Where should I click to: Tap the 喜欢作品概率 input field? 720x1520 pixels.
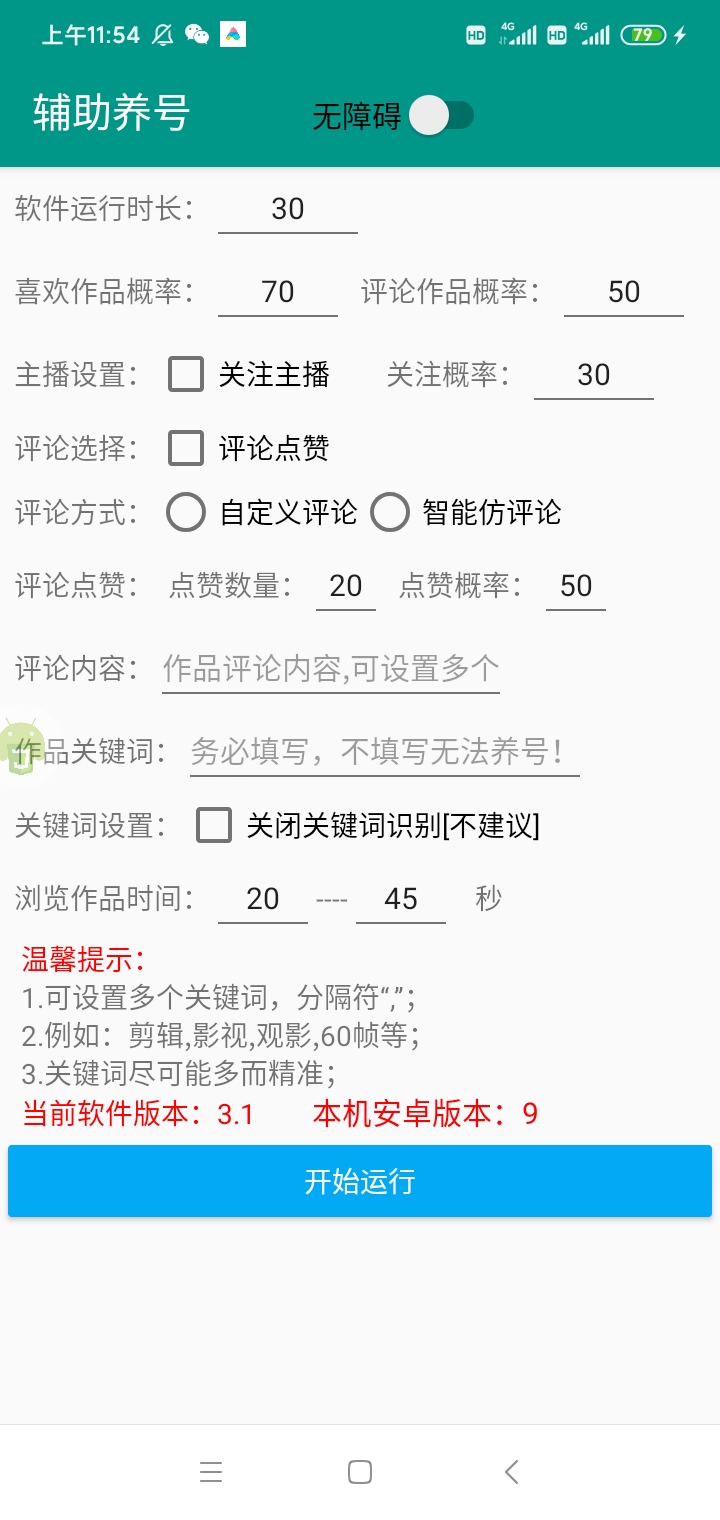[277, 292]
